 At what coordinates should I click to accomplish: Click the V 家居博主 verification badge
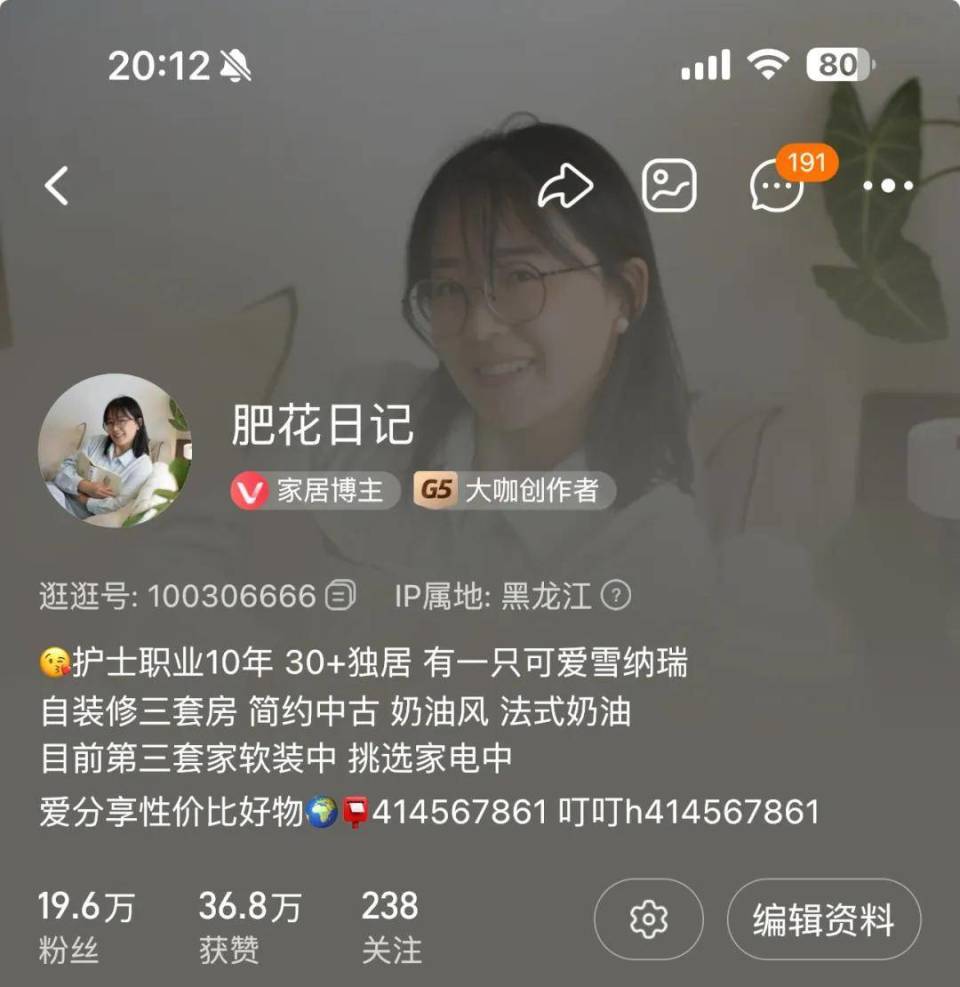click(310, 492)
